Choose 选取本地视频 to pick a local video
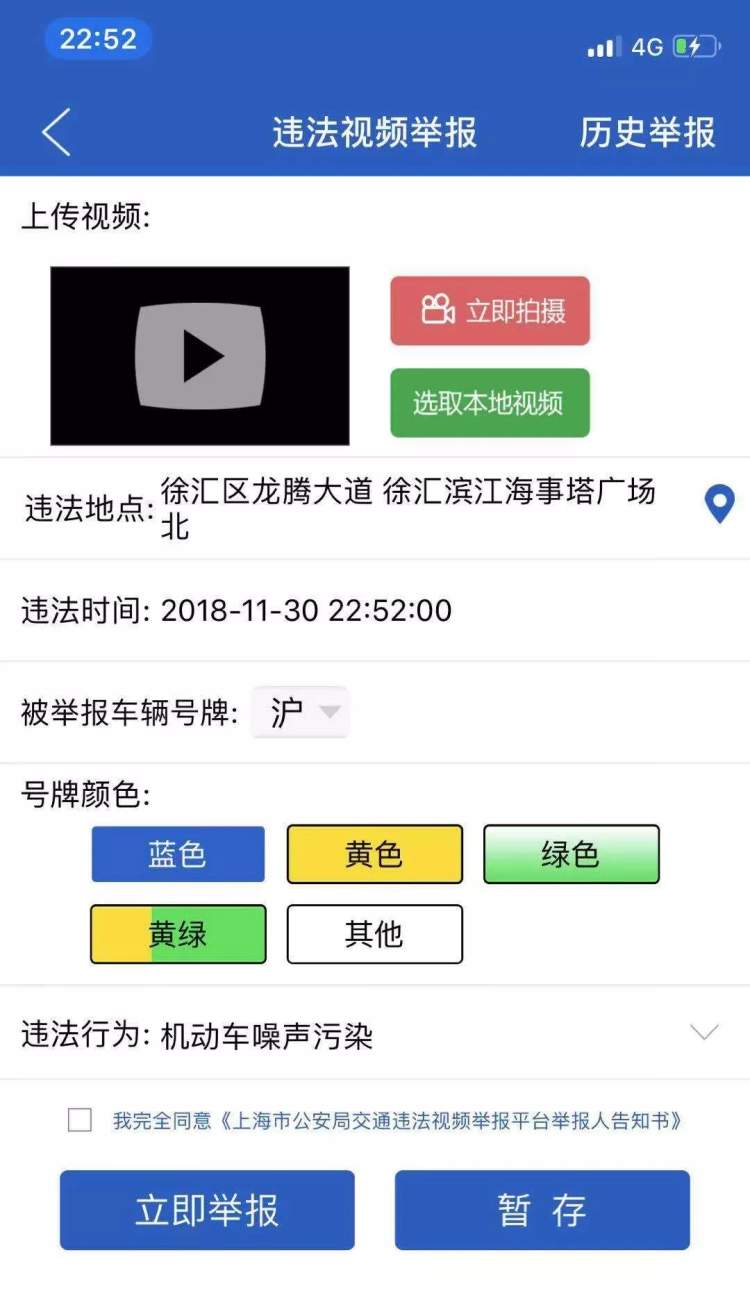750x1307 pixels. 490,403
